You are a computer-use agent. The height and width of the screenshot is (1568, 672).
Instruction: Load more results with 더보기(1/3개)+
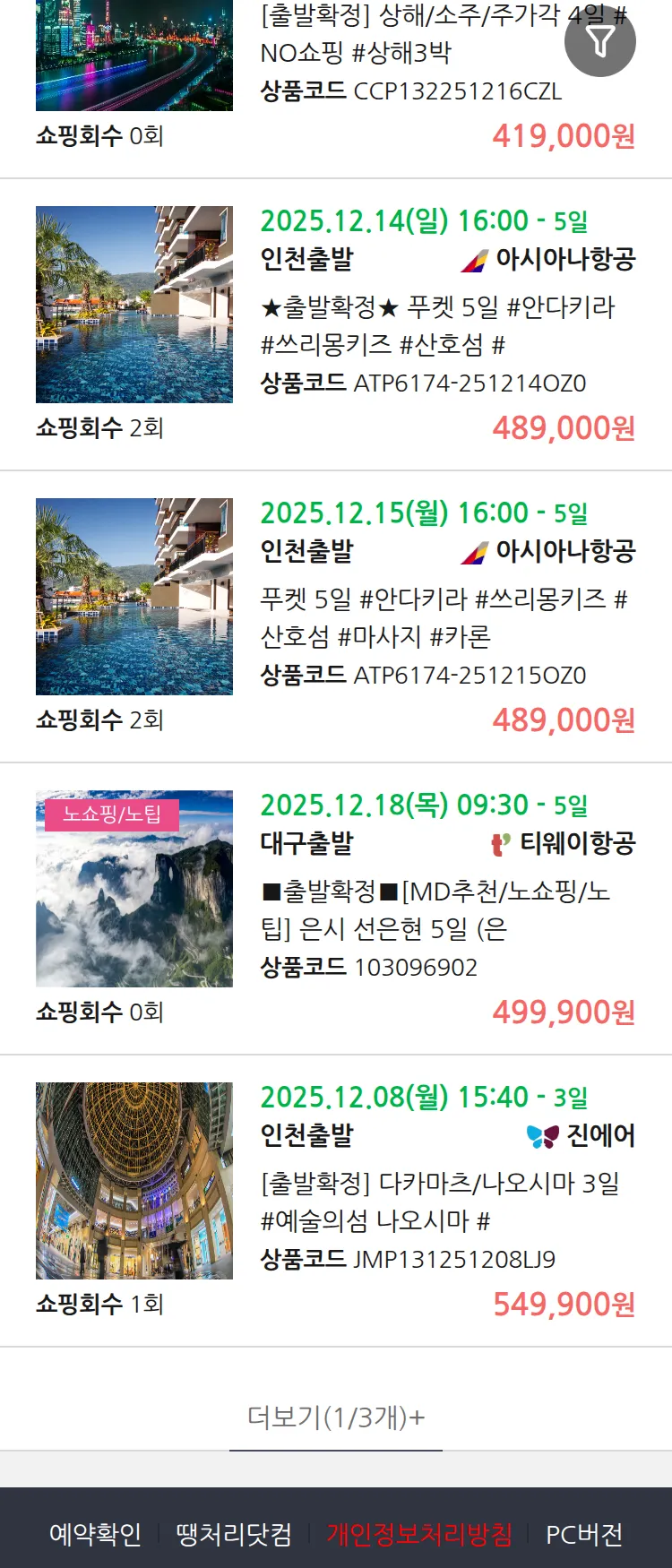(x=336, y=1417)
